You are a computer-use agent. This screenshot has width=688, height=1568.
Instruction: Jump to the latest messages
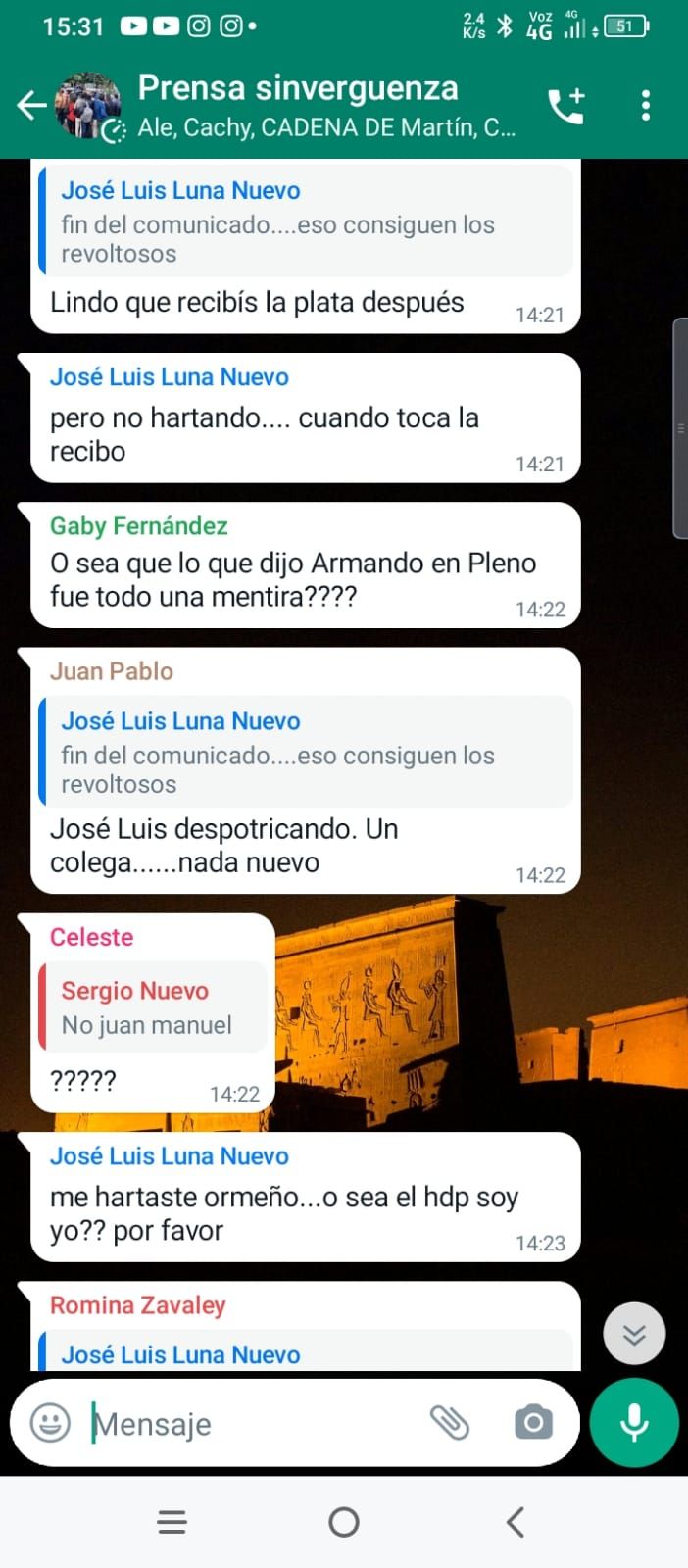tap(634, 1334)
